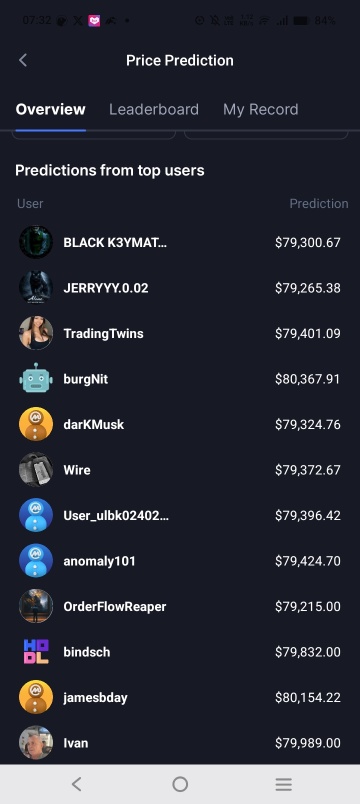Open darKMusk's prediction entry
Image resolution: width=360 pixels, height=804 pixels.
(x=180, y=424)
